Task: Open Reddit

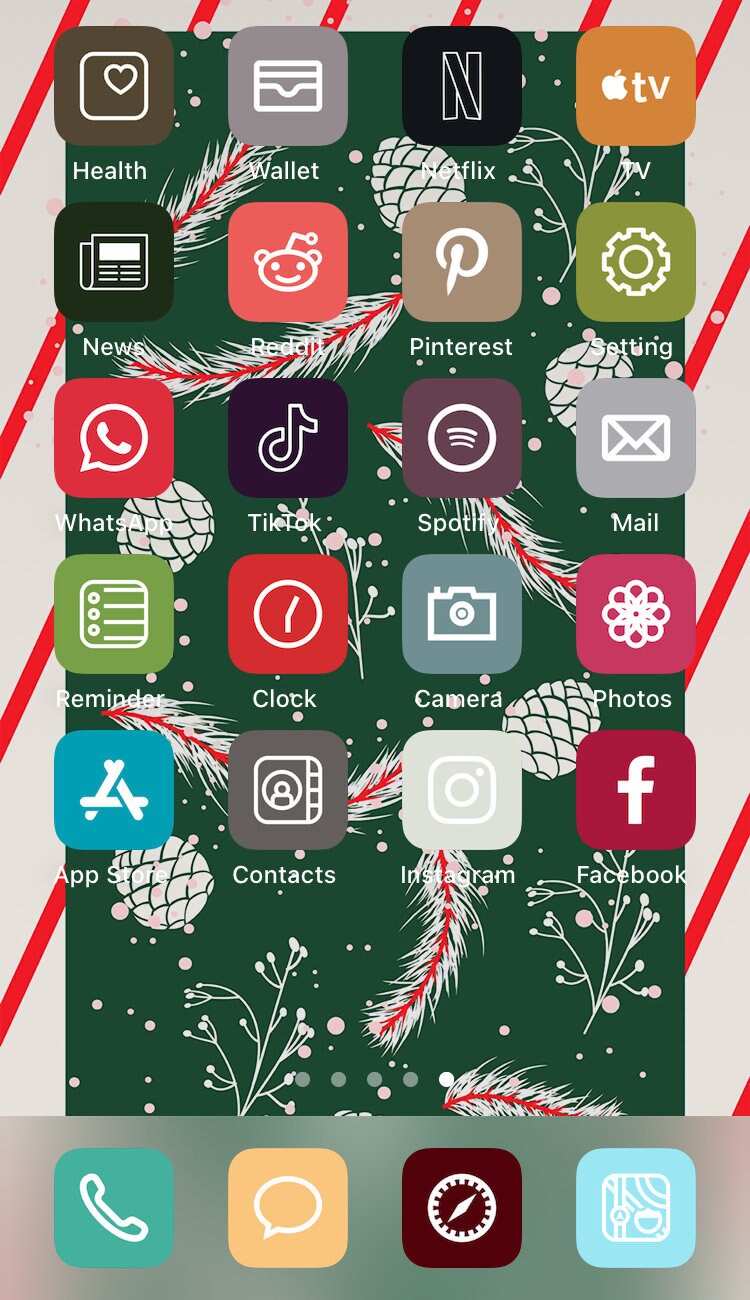Action: coord(288,262)
